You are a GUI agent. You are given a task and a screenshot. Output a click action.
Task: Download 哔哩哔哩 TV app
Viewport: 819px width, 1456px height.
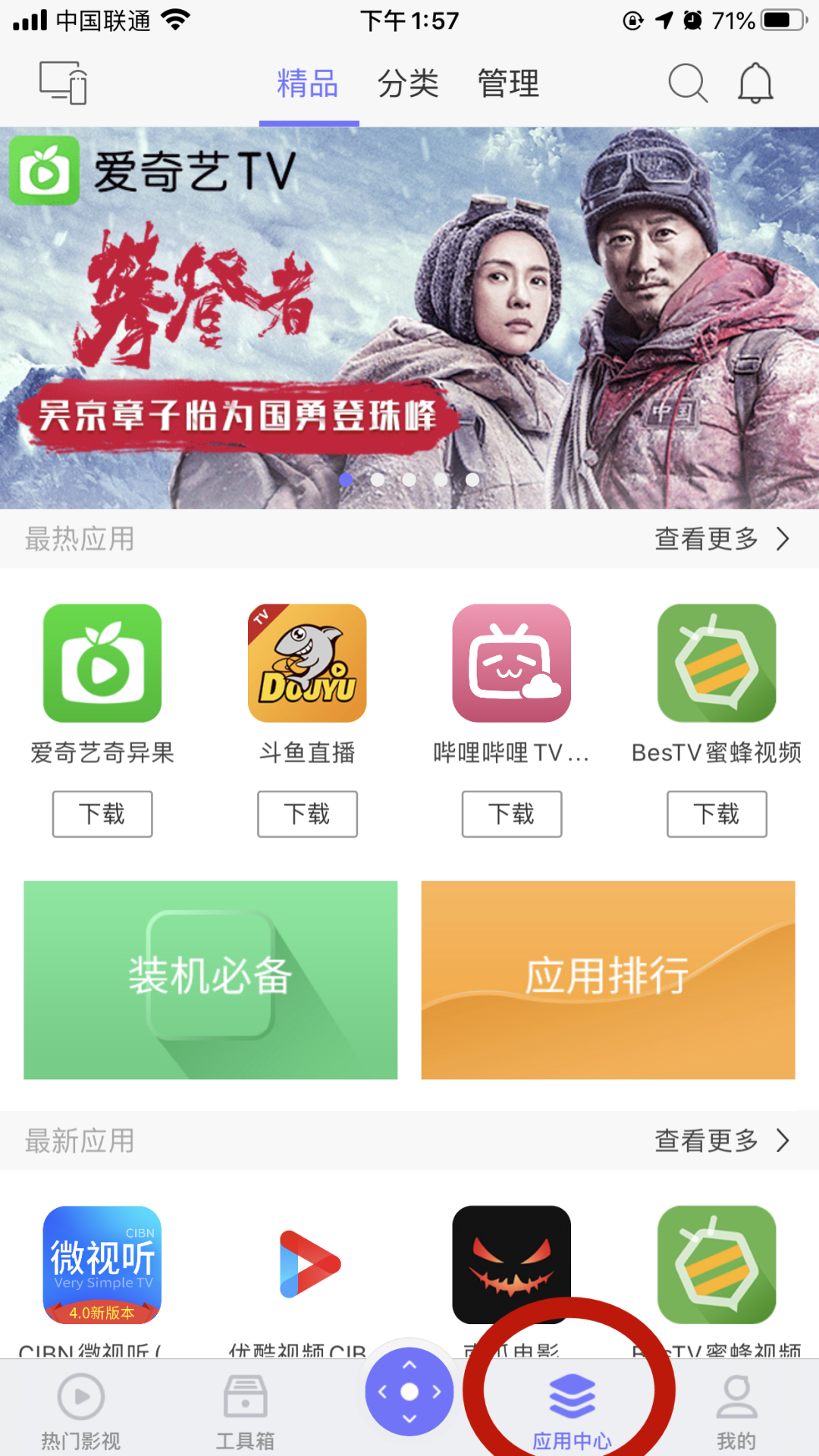pyautogui.click(x=512, y=814)
